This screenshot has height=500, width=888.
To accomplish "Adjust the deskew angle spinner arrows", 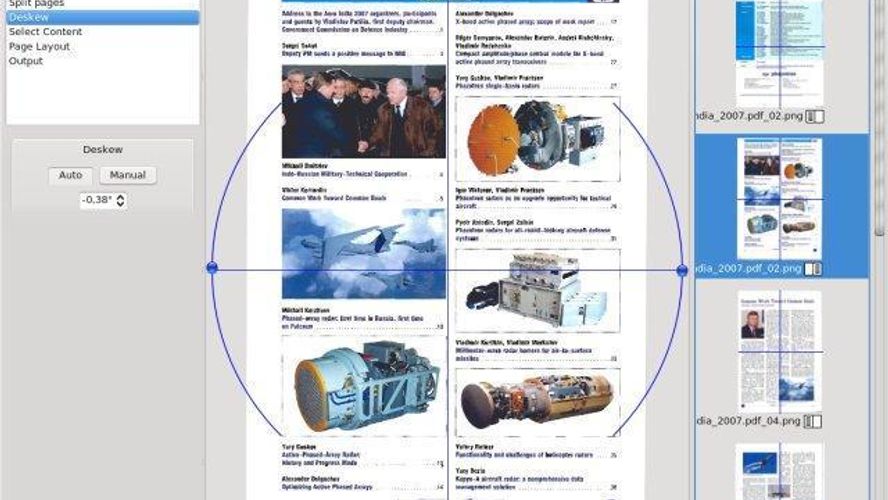I will (121, 200).
